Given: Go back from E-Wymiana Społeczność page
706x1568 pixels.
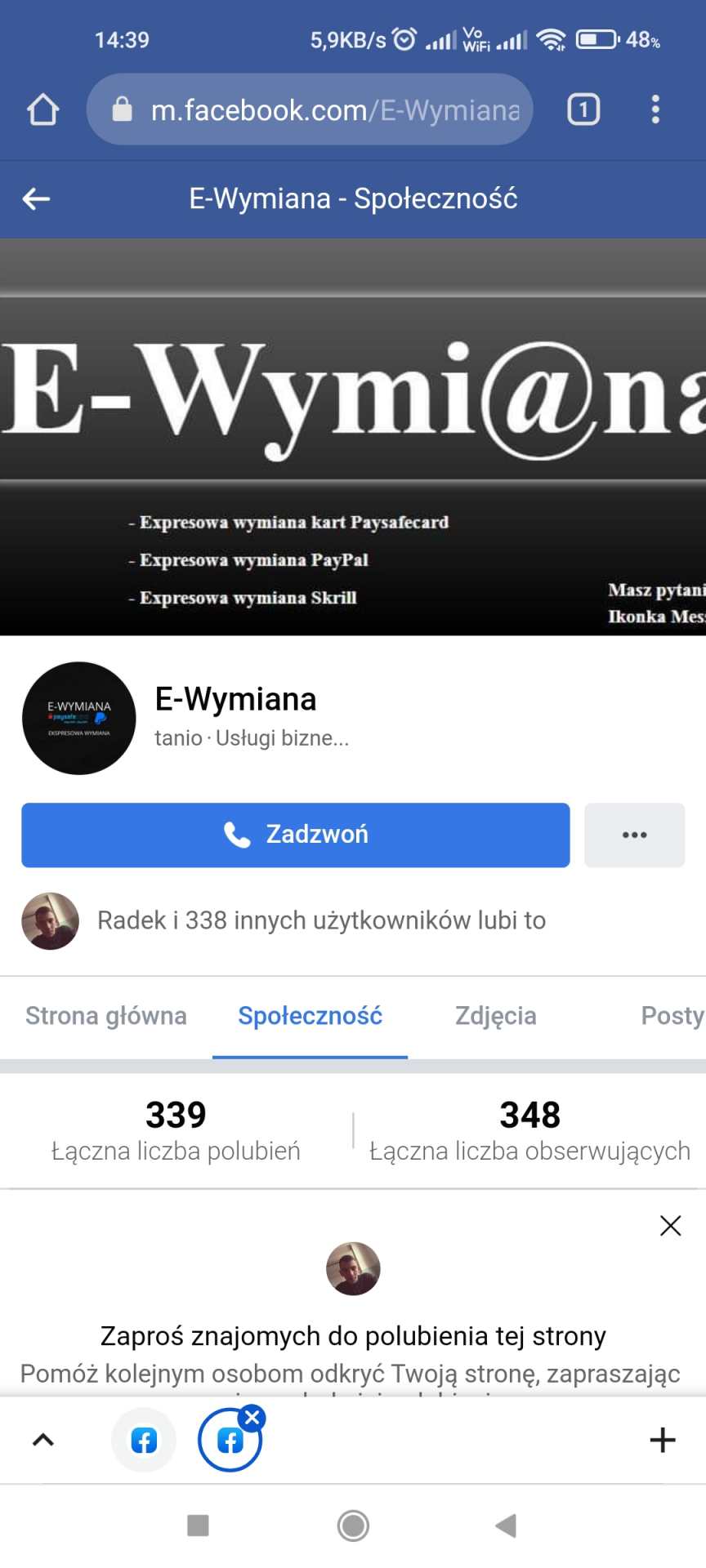Looking at the screenshot, I should (36, 198).
